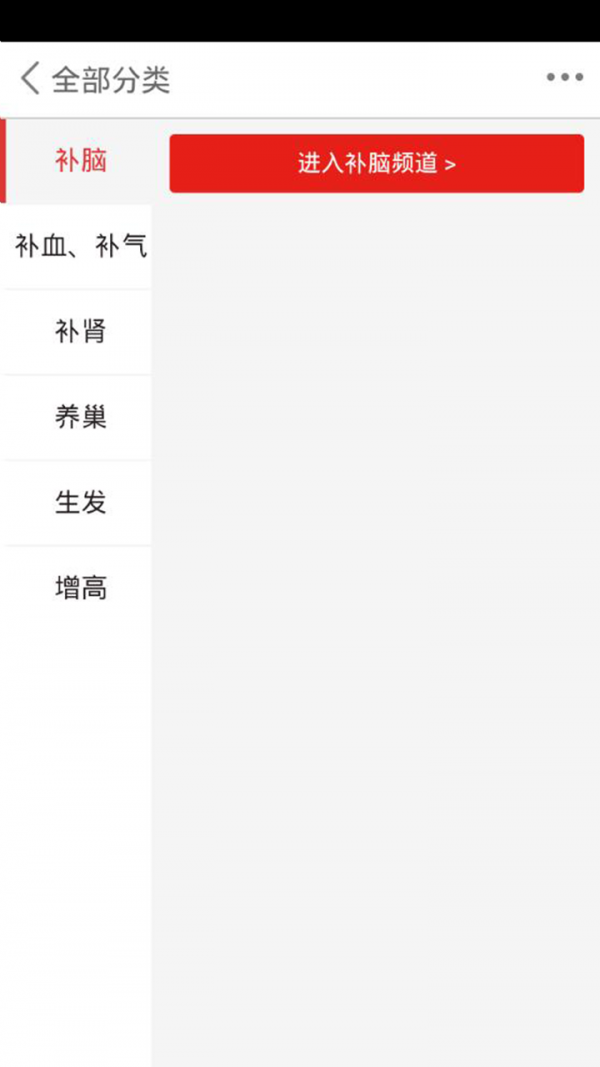The width and height of the screenshot is (600, 1067).
Task: View the 增高 category
Action: [x=80, y=588]
